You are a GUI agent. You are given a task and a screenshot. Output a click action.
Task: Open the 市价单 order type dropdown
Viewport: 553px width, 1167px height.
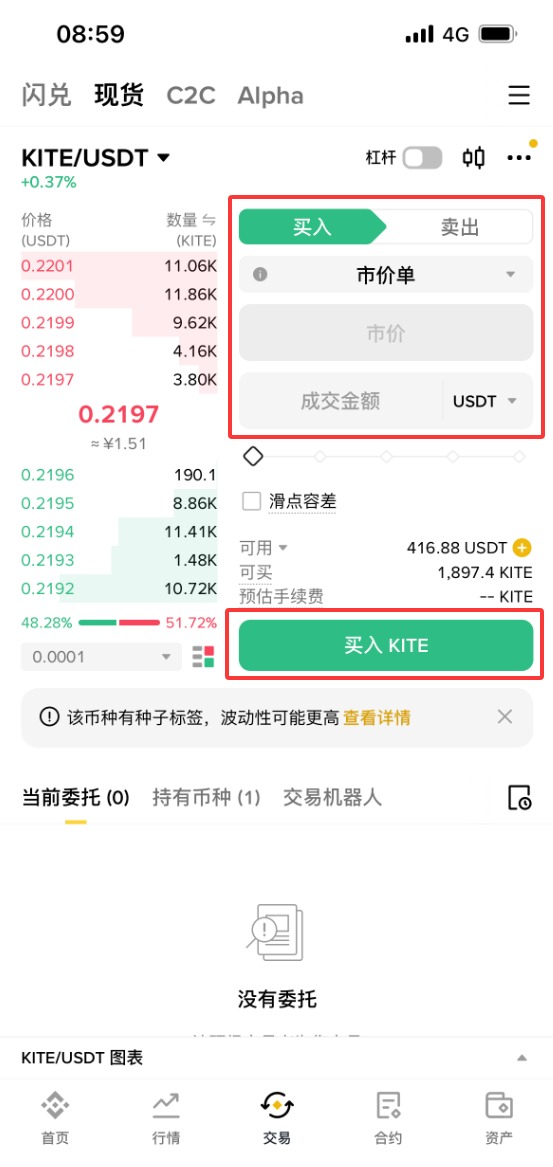386,275
